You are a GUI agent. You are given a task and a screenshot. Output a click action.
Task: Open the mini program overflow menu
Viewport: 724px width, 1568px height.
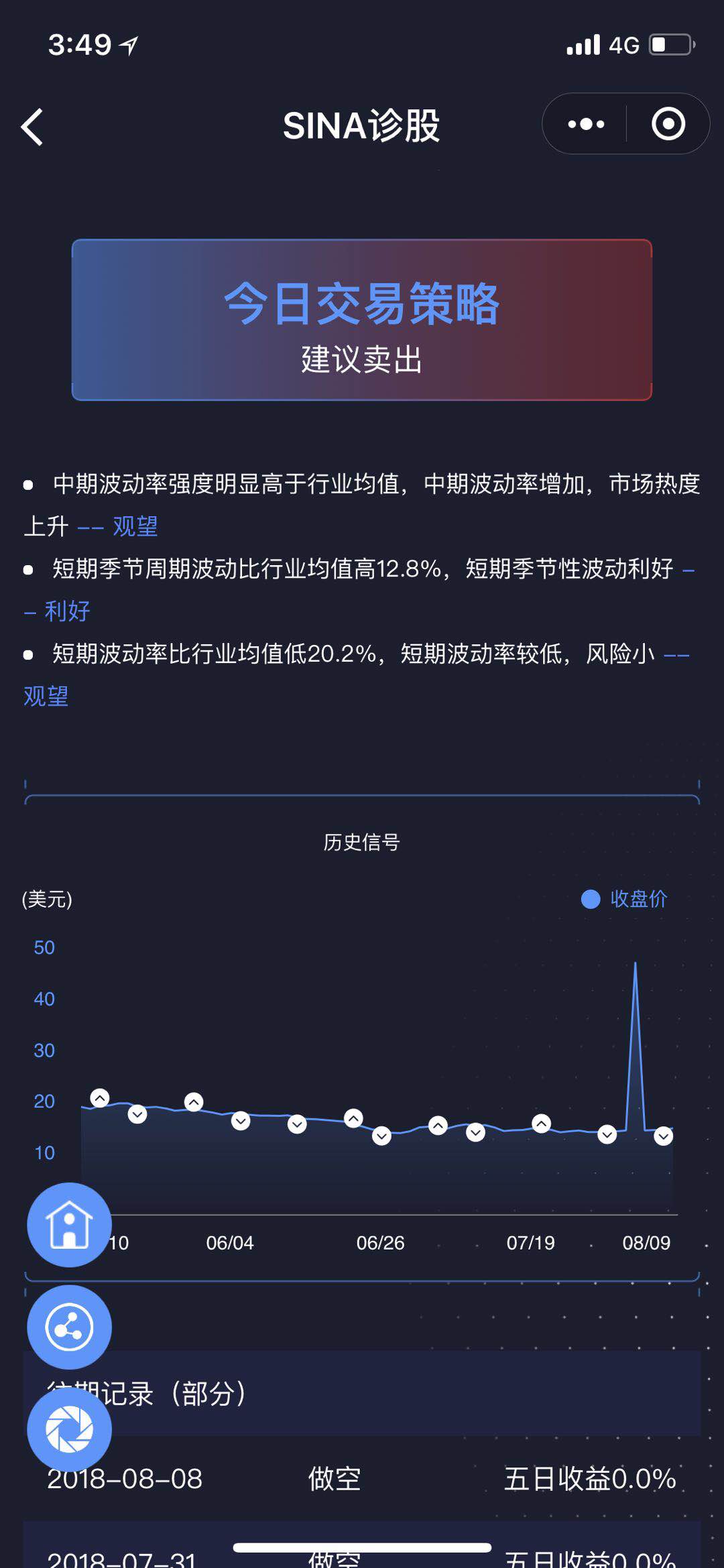586,124
